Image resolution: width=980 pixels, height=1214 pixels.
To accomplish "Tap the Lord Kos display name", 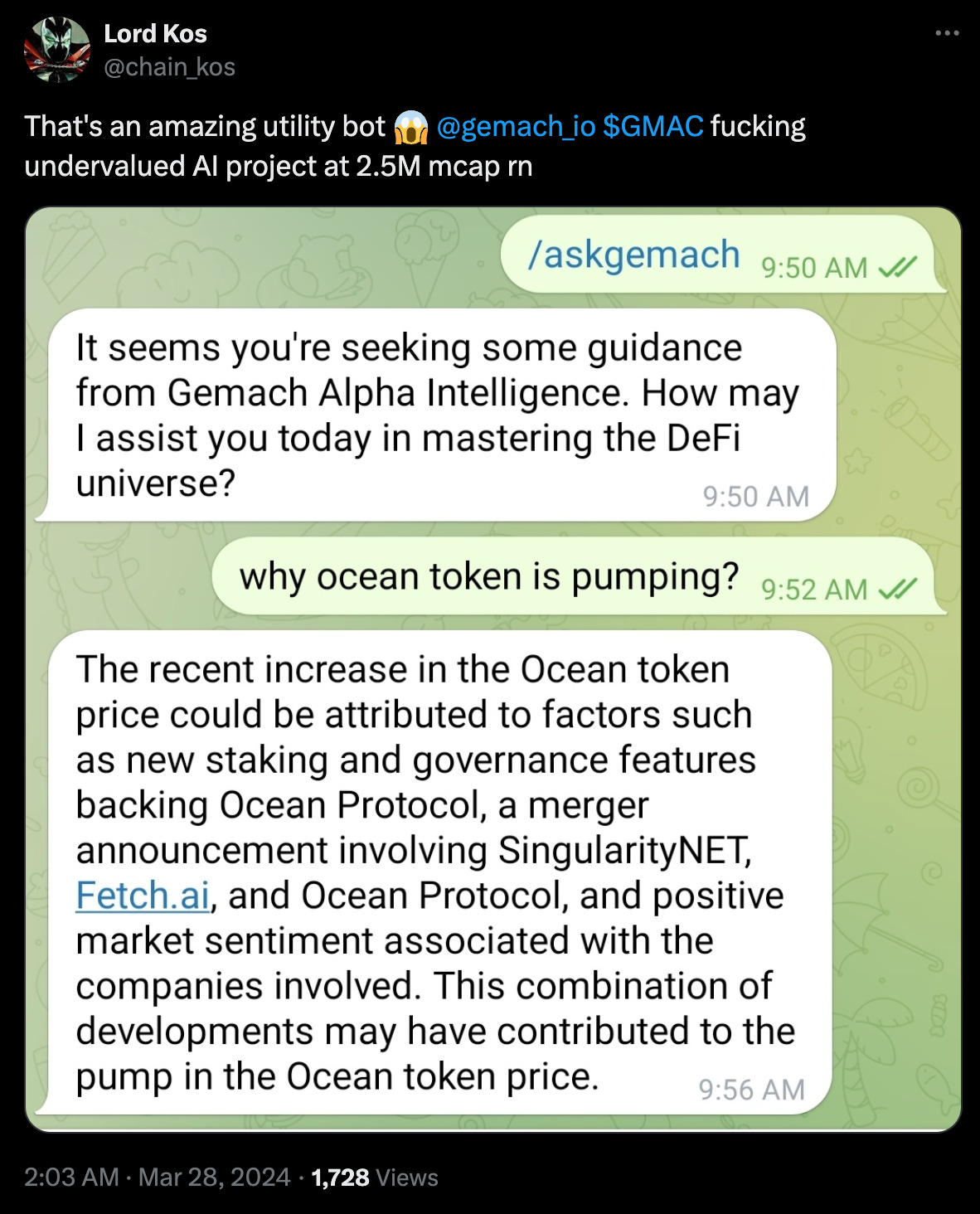I will [x=155, y=34].
